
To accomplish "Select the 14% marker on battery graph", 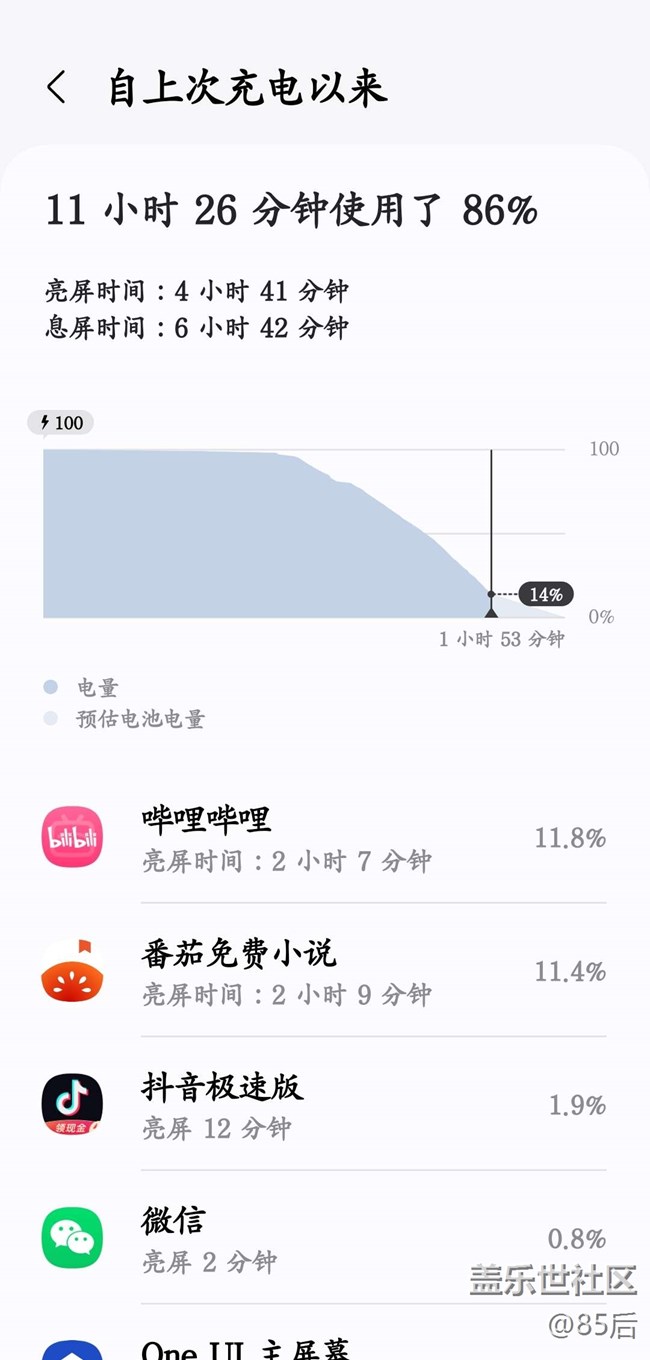I will point(546,594).
